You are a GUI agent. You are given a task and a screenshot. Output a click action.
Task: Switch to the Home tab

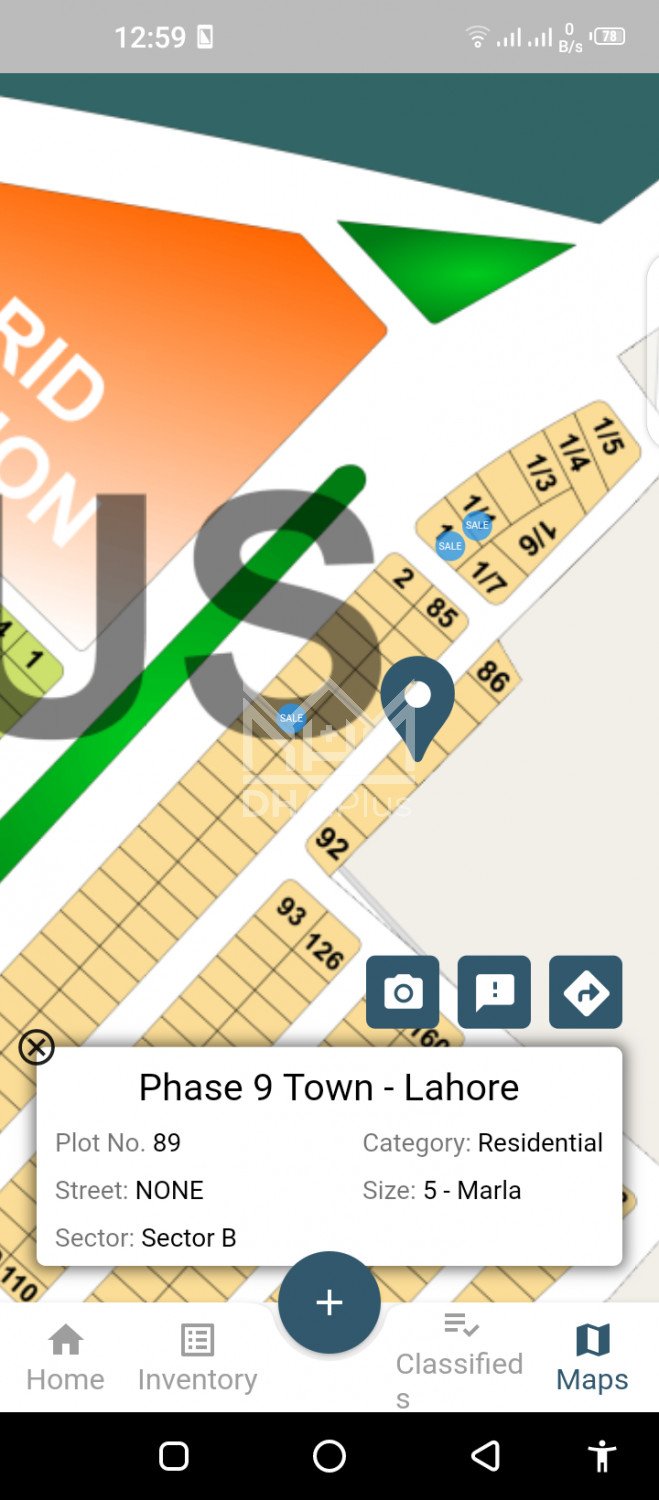coord(65,1357)
